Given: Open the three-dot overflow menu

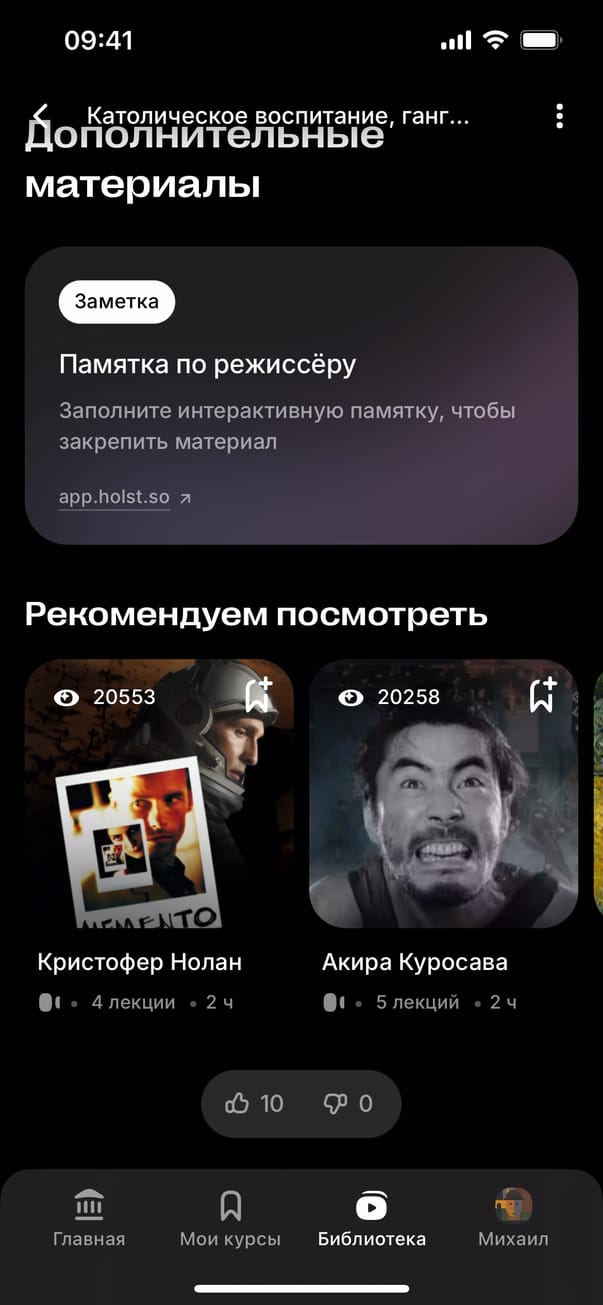Looking at the screenshot, I should [x=559, y=116].
